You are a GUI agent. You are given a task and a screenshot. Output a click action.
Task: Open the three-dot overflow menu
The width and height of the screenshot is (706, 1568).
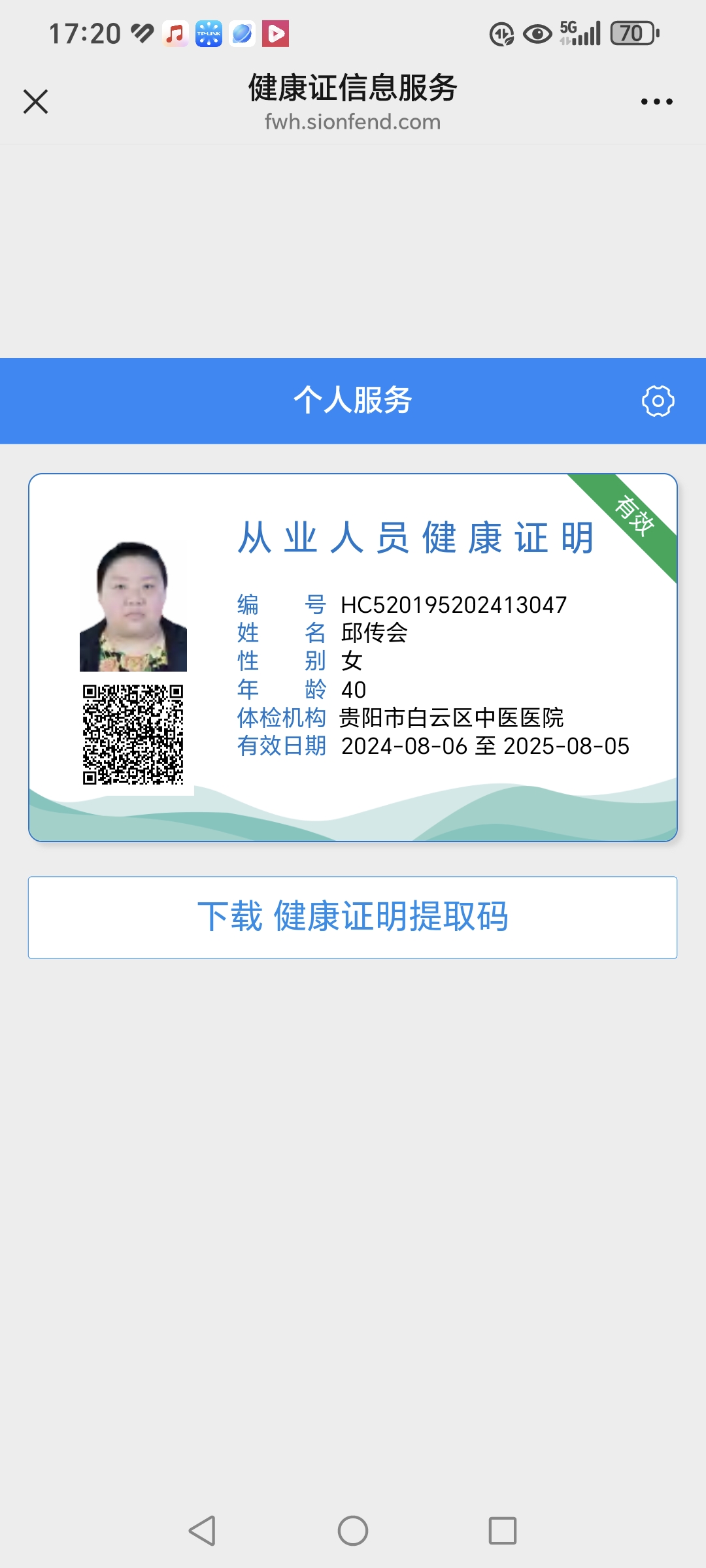(656, 102)
